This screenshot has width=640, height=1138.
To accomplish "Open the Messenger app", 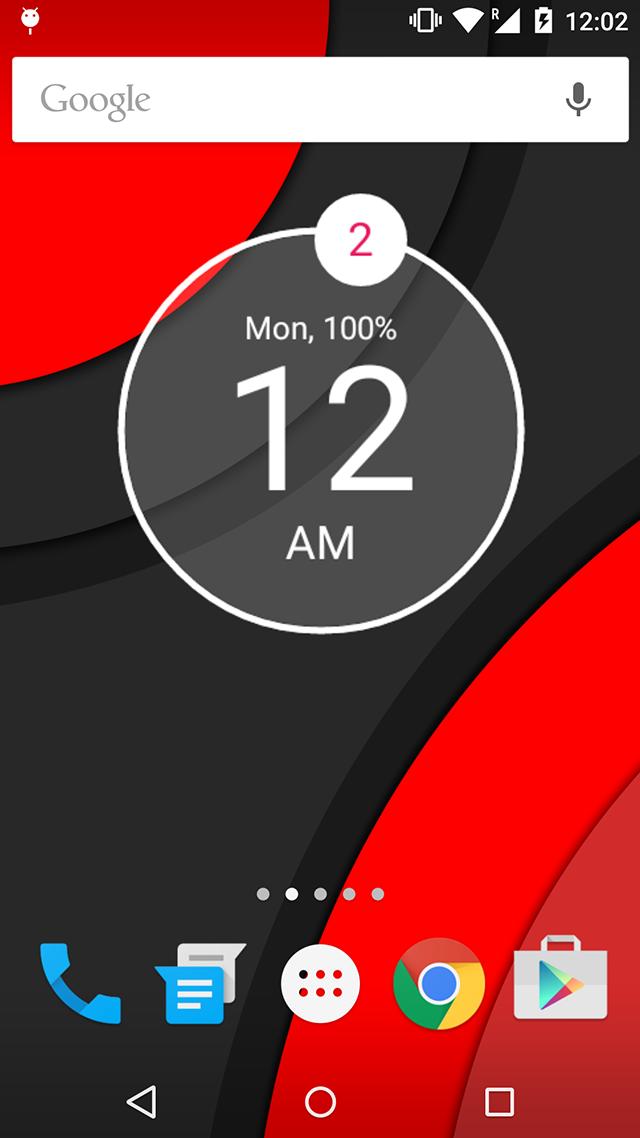I will point(199,985).
